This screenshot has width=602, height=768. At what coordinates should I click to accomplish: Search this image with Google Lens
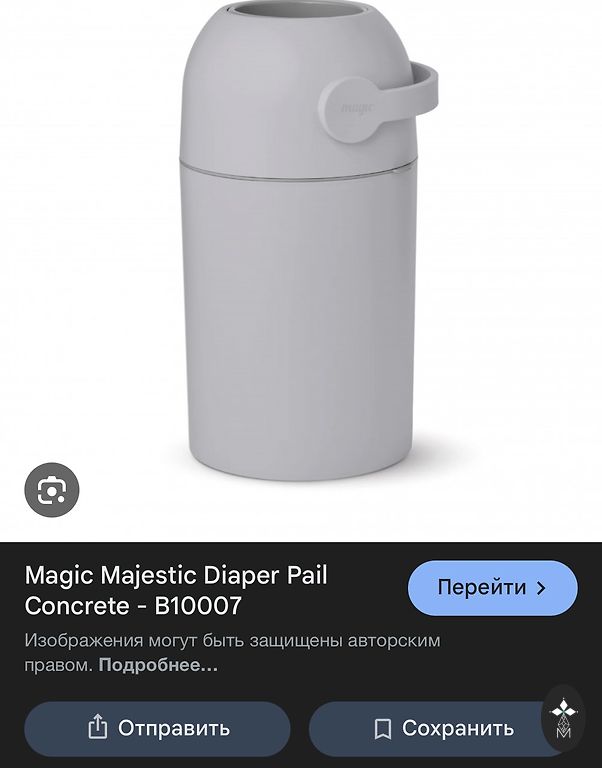click(x=51, y=489)
